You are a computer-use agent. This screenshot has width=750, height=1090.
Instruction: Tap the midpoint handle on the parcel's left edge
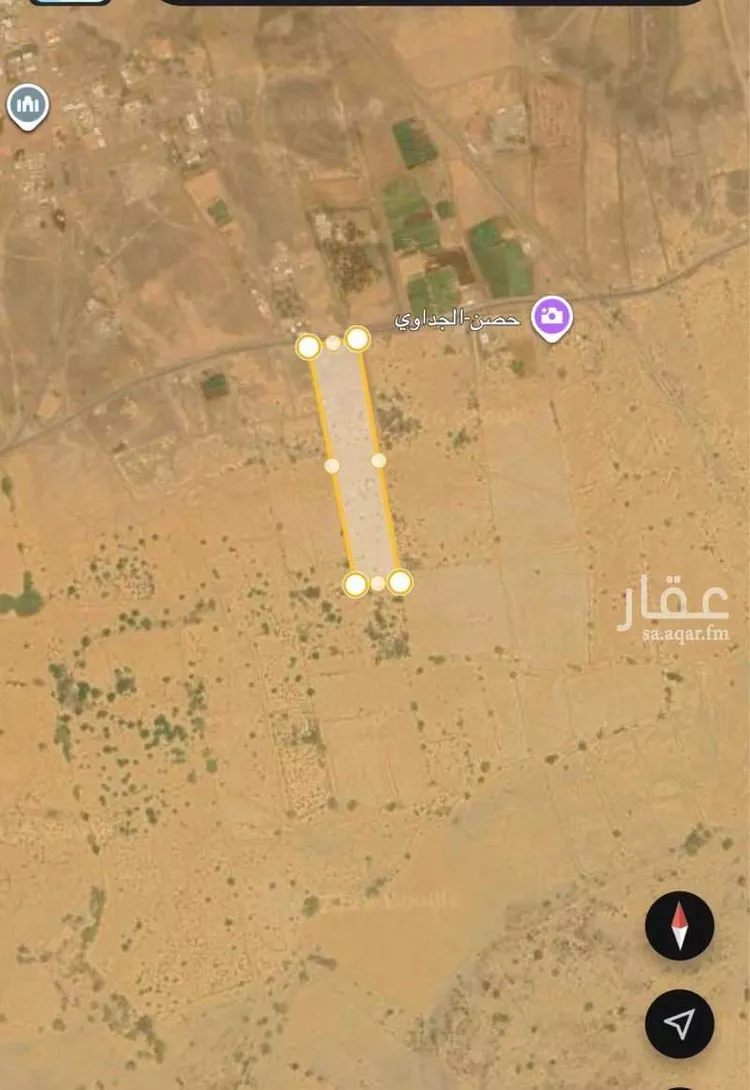pyautogui.click(x=330, y=466)
